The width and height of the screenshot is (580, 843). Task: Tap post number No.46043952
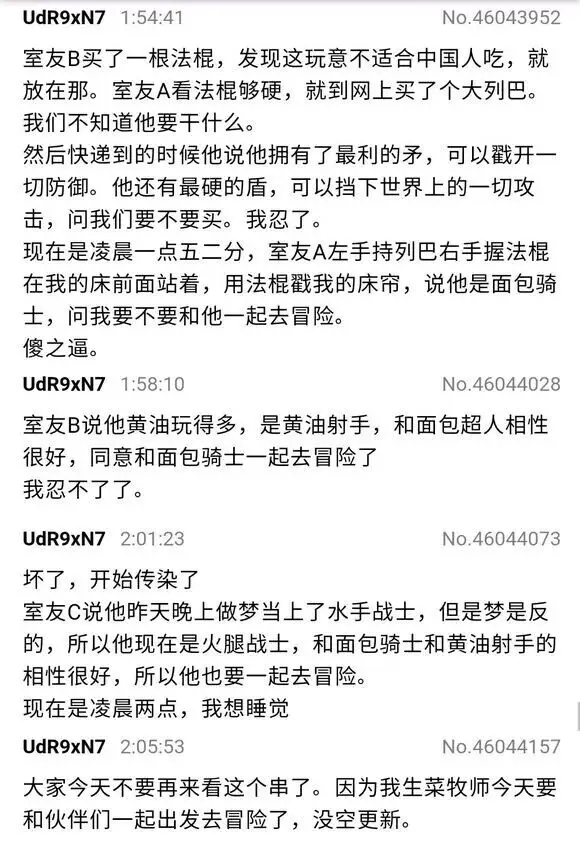coord(501,18)
